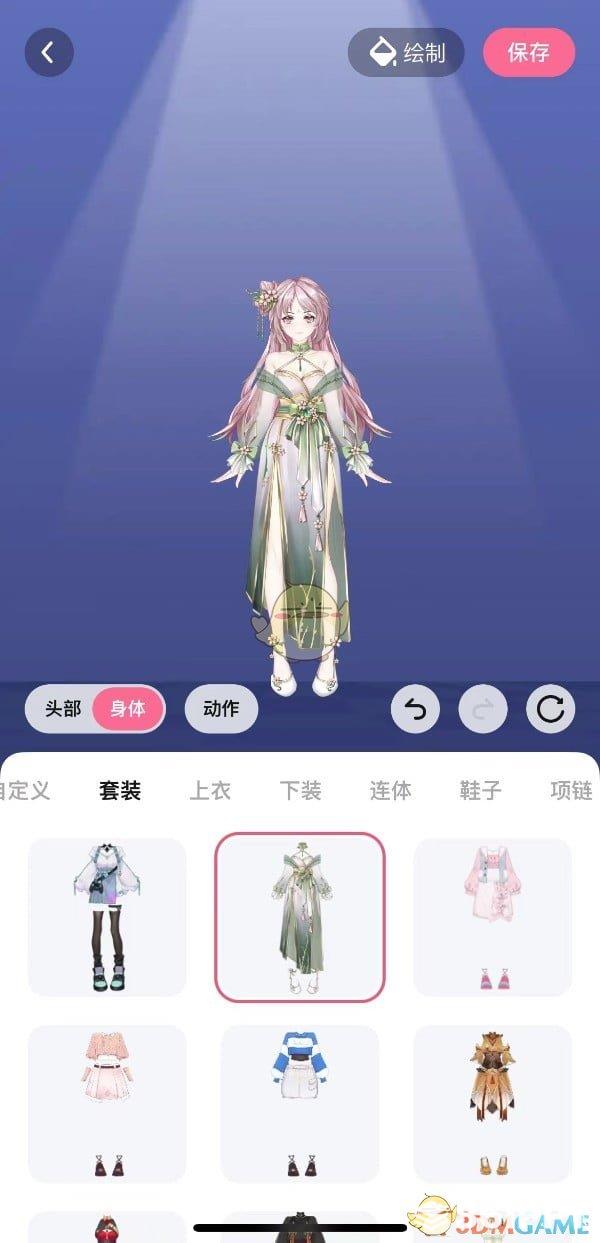Go back using the top-left arrow

click(x=49, y=52)
